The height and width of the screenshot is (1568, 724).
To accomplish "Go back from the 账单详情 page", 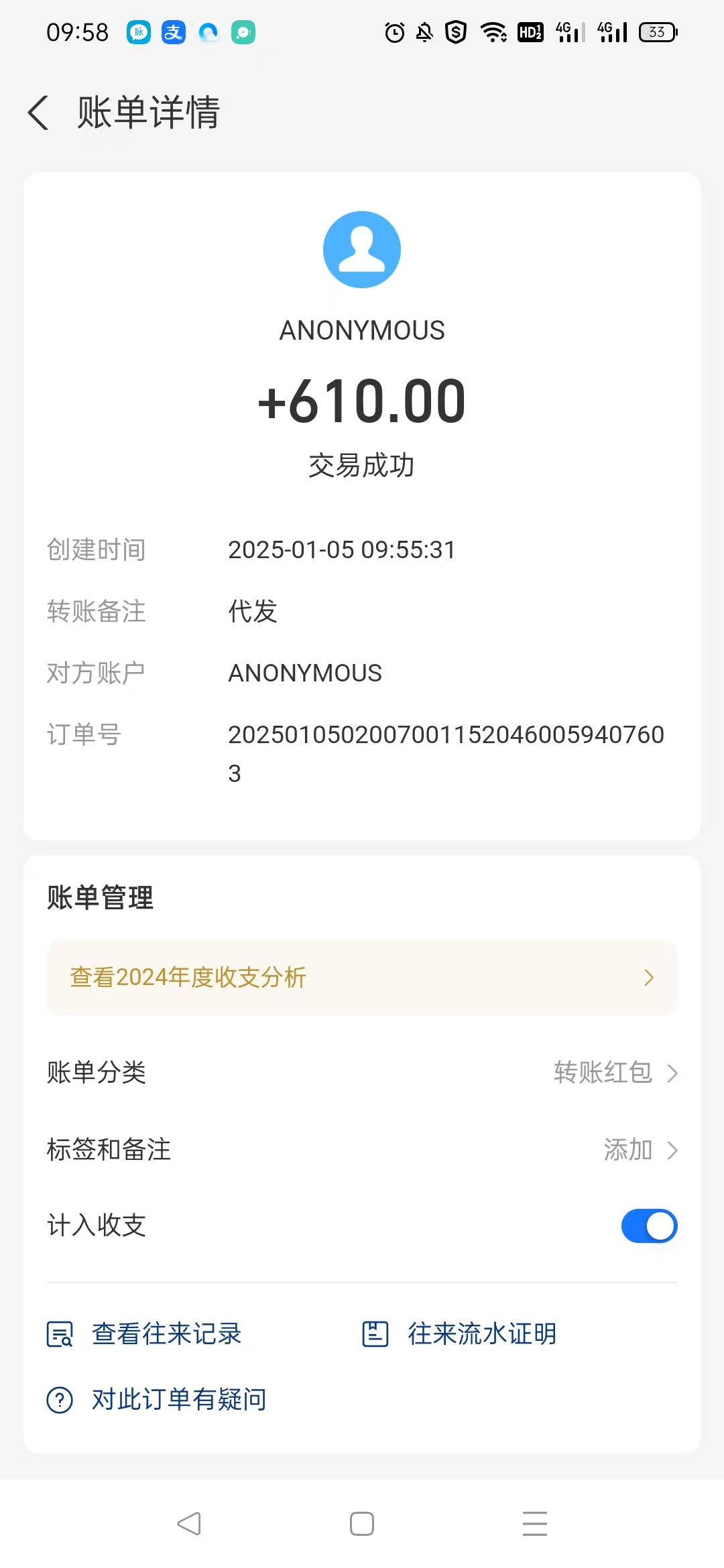I will 38,112.
